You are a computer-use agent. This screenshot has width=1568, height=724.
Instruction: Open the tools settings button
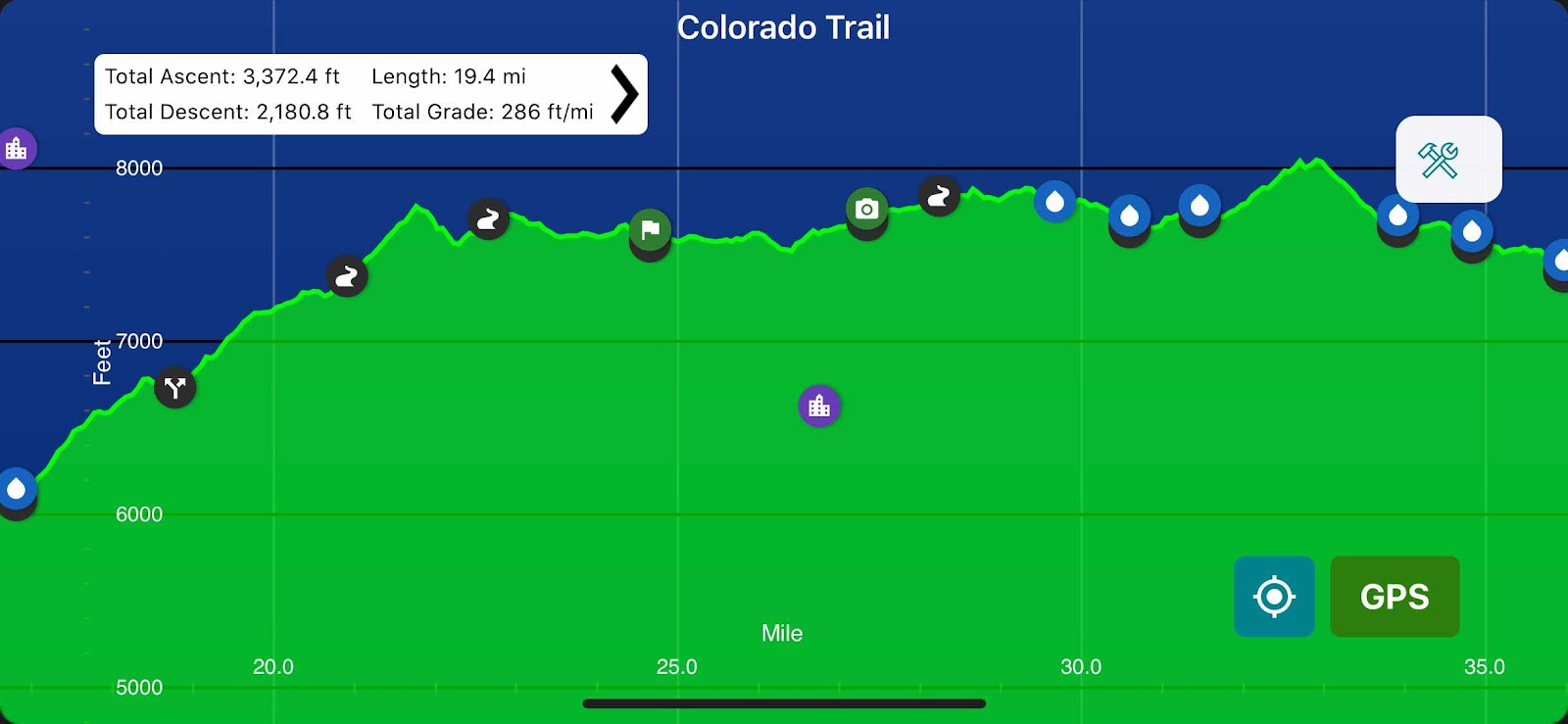1447,159
